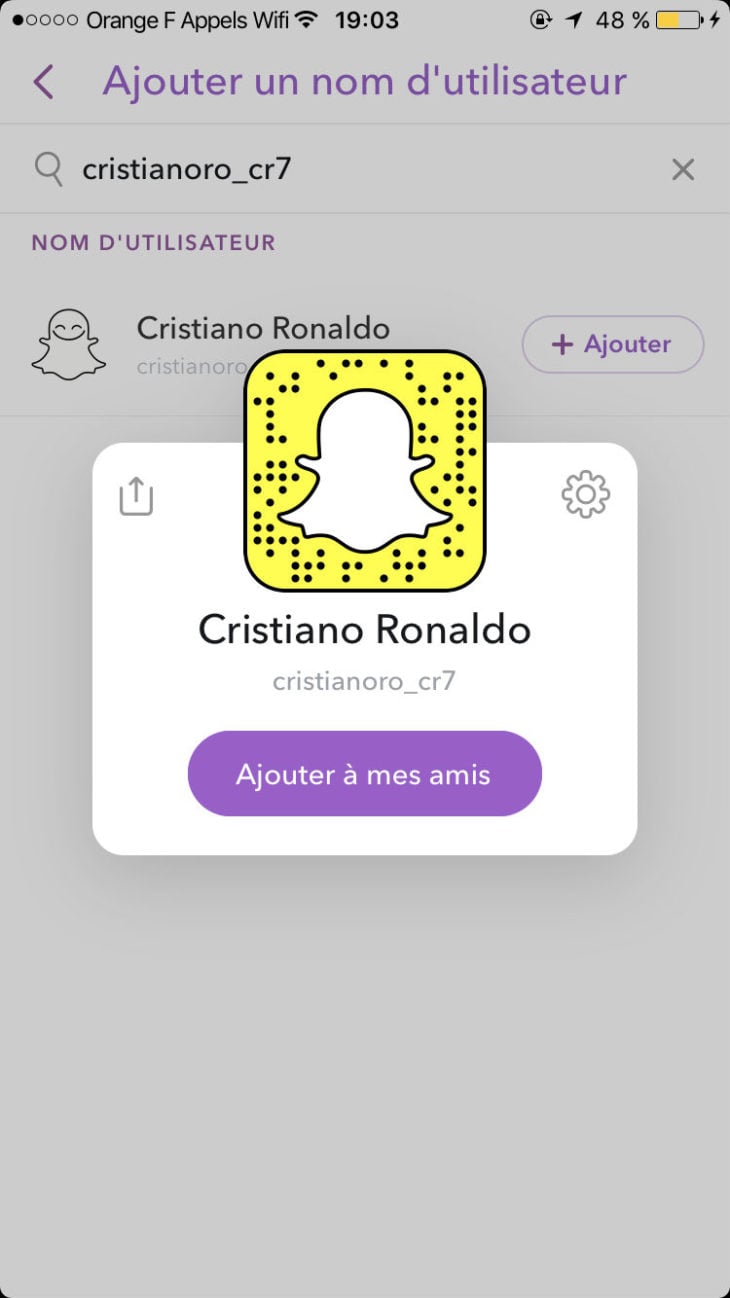
Task: Open the settings gear on the profile card
Action: click(x=586, y=493)
